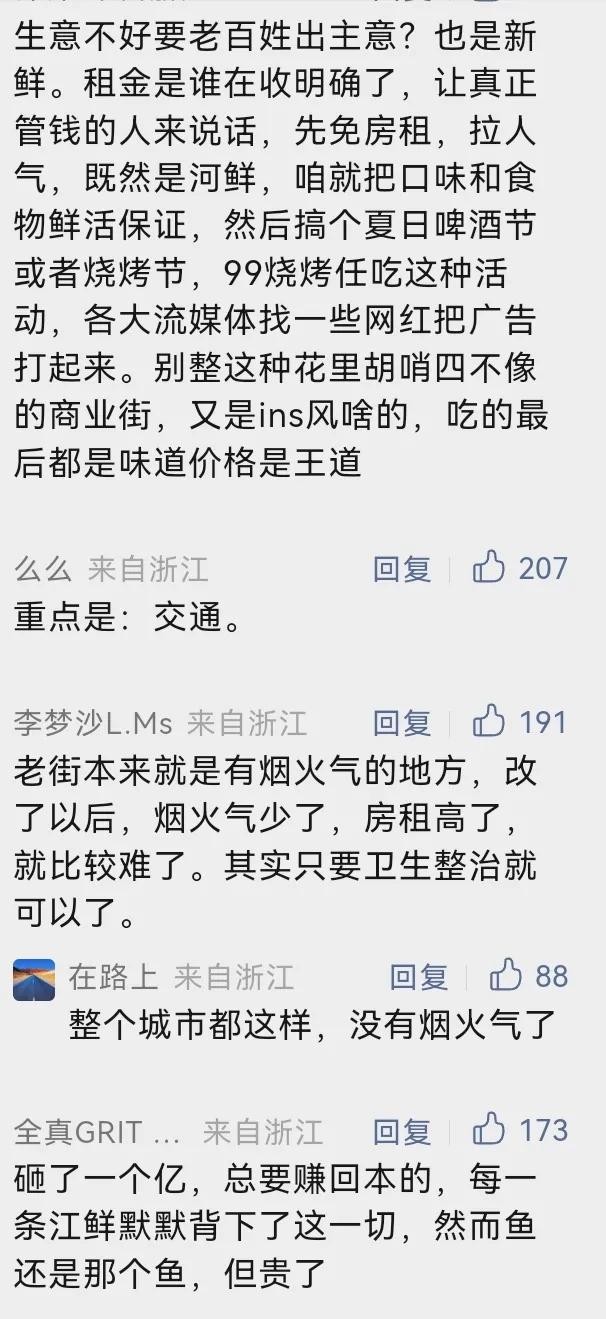Viewport: 606px width, 1319px height.
Task: Reply to 在路上's comment
Action: pos(418,976)
